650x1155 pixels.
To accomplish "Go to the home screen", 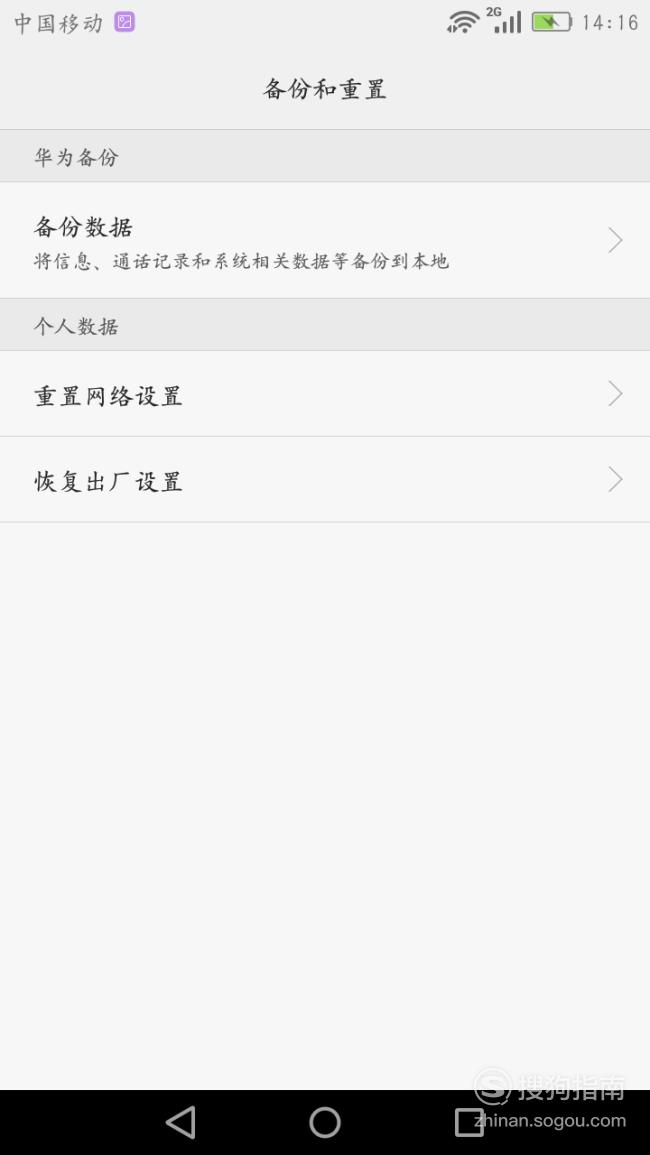I will point(325,1123).
